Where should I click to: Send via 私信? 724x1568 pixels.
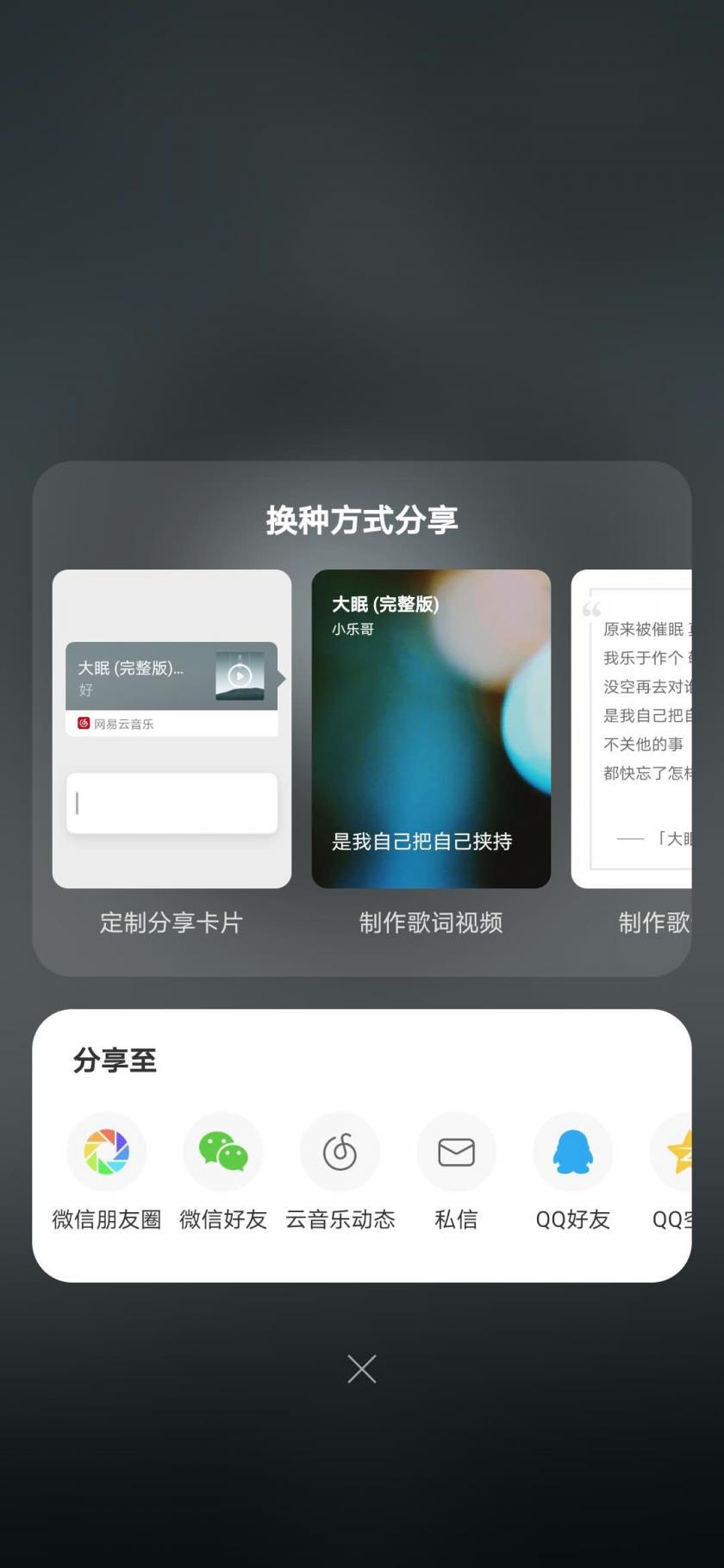456,1152
